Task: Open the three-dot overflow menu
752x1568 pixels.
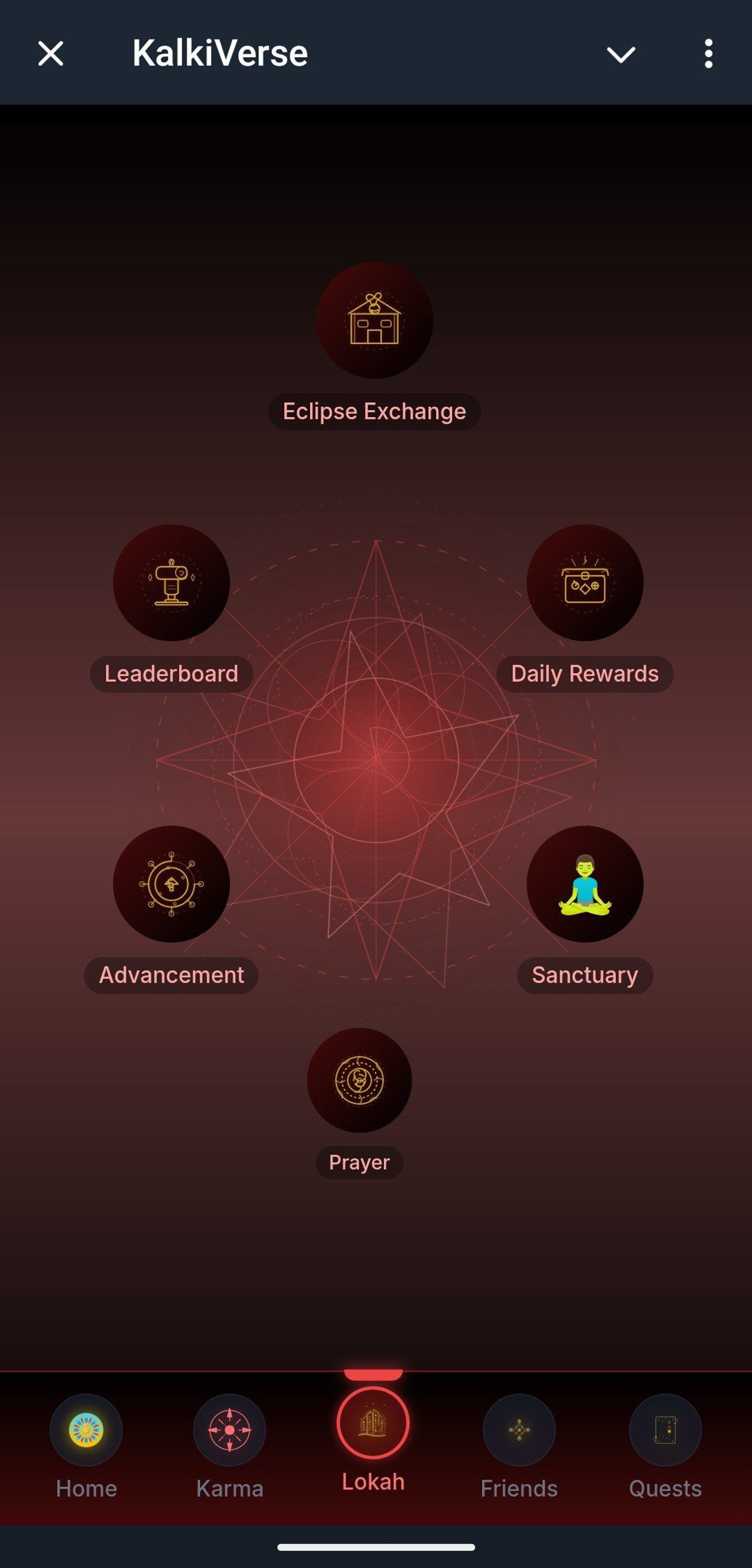Action: (709, 54)
